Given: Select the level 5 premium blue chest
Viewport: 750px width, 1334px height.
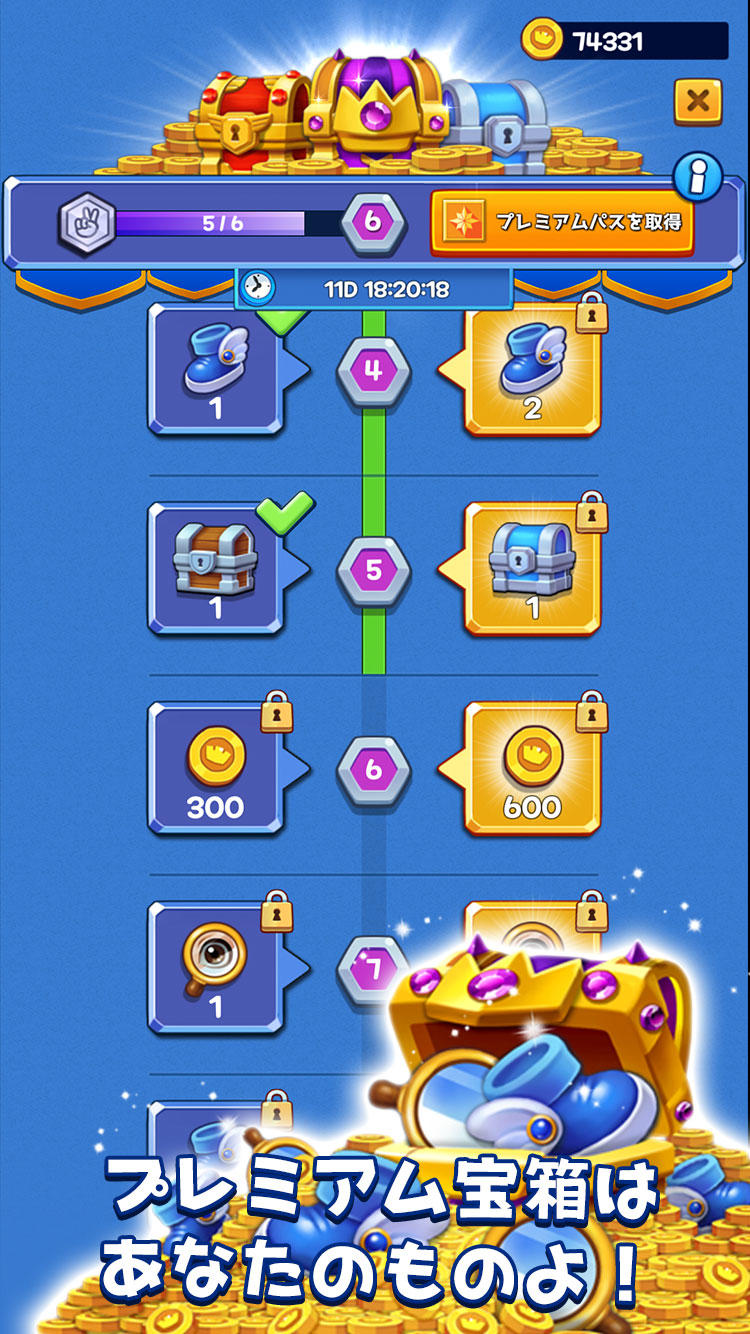Looking at the screenshot, I should tap(532, 568).
